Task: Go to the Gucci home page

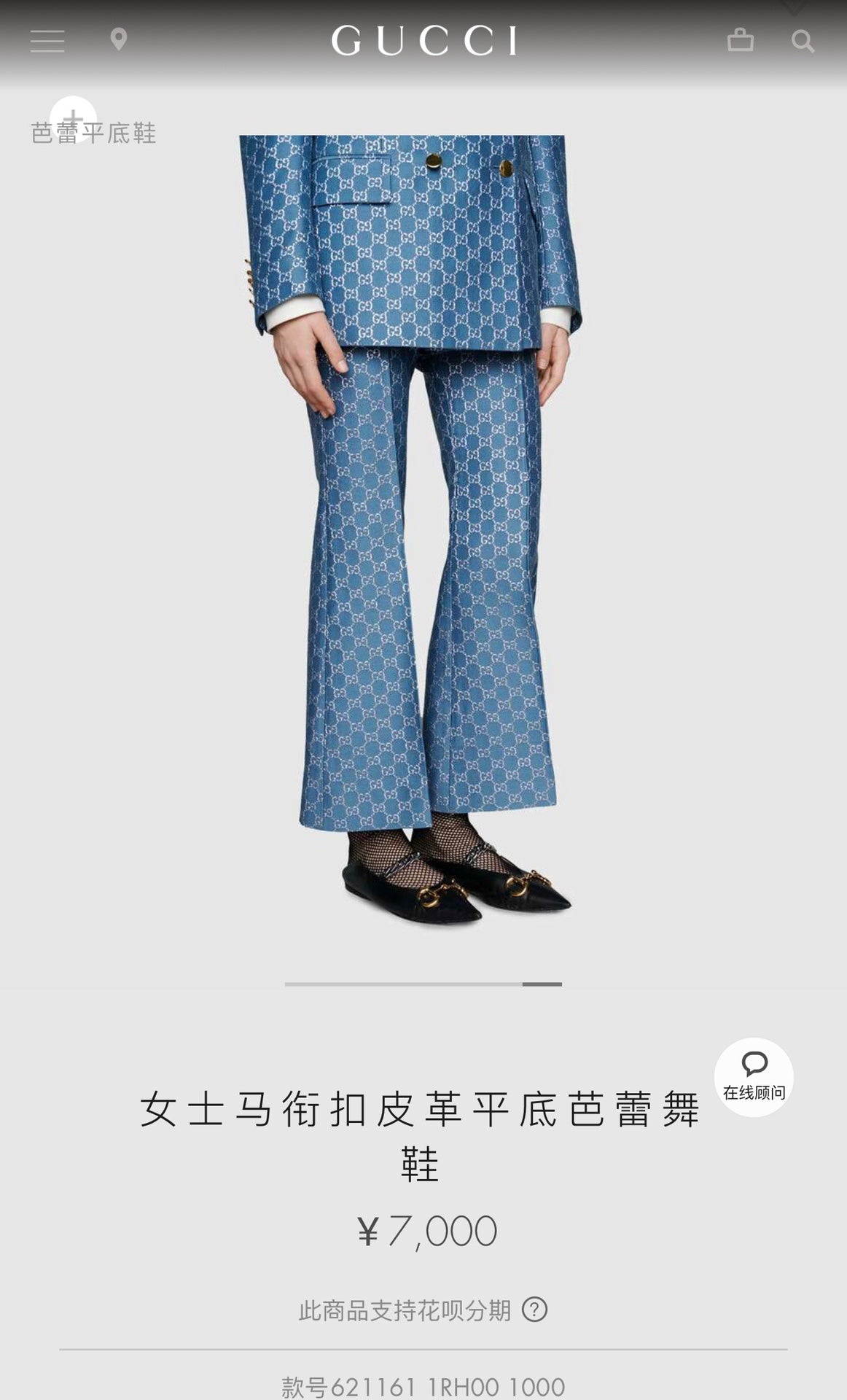Action: point(423,41)
